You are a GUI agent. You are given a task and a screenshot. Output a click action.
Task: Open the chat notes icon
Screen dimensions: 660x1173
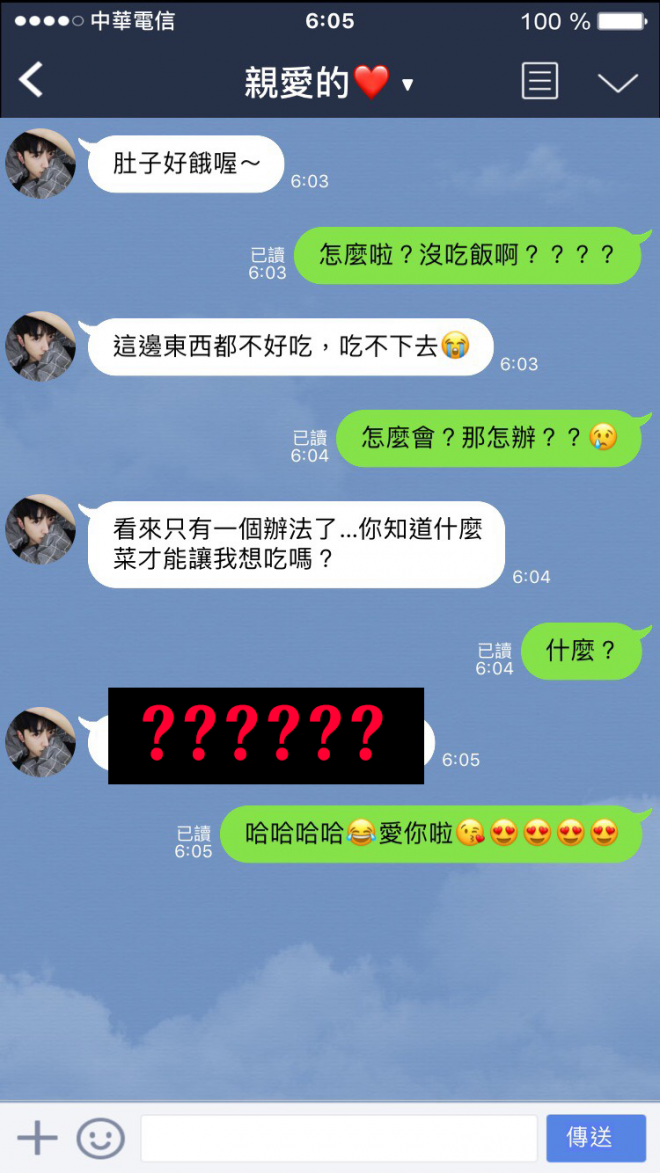pos(540,81)
